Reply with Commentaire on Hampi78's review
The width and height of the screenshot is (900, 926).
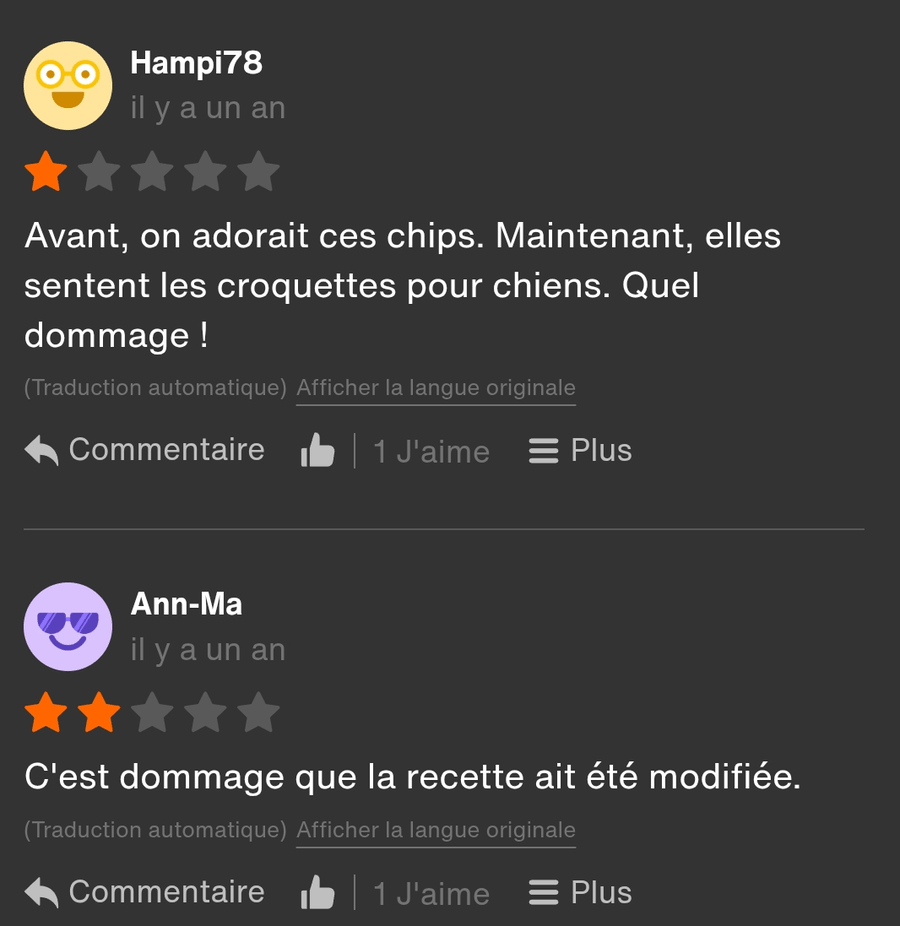coord(145,450)
